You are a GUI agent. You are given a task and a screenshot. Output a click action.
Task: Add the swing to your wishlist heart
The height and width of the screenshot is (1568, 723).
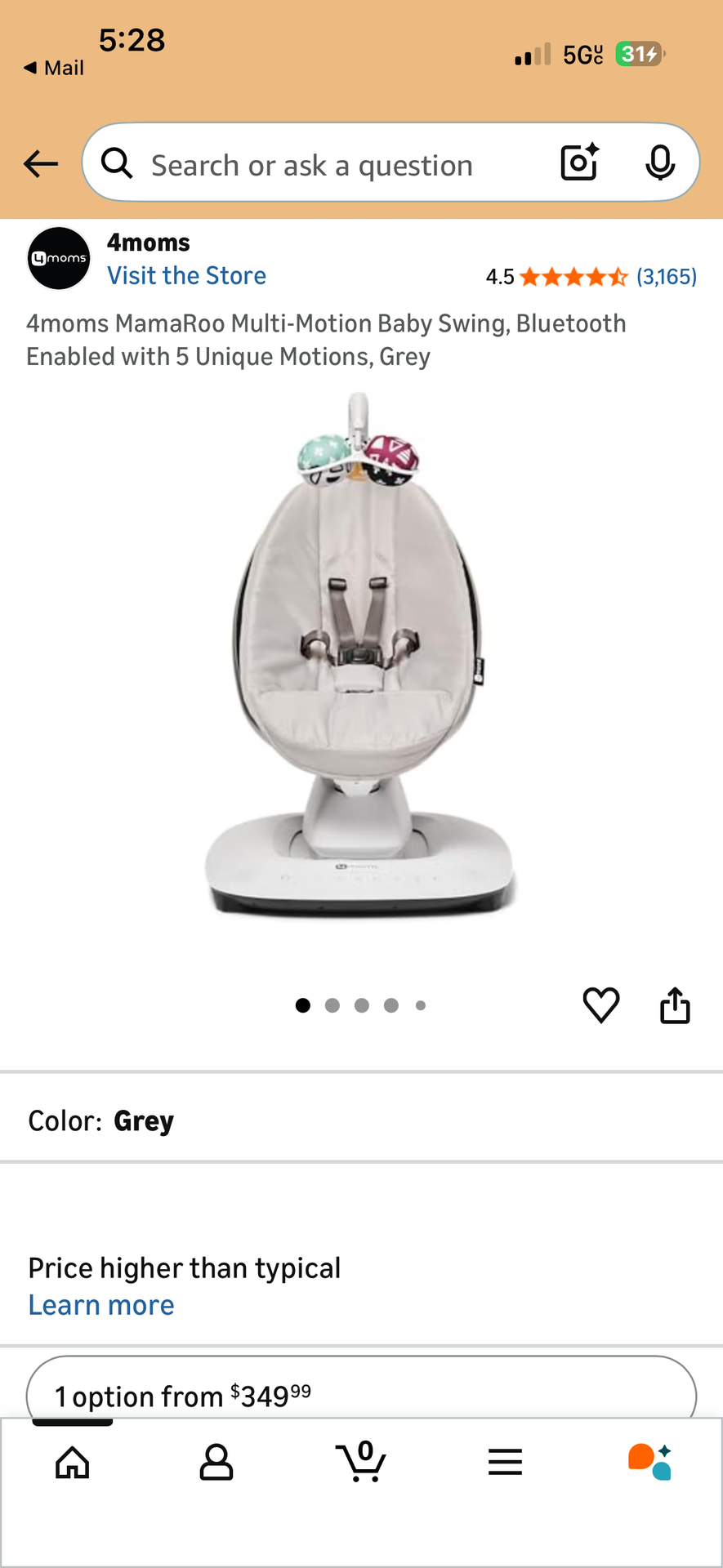click(x=601, y=1005)
